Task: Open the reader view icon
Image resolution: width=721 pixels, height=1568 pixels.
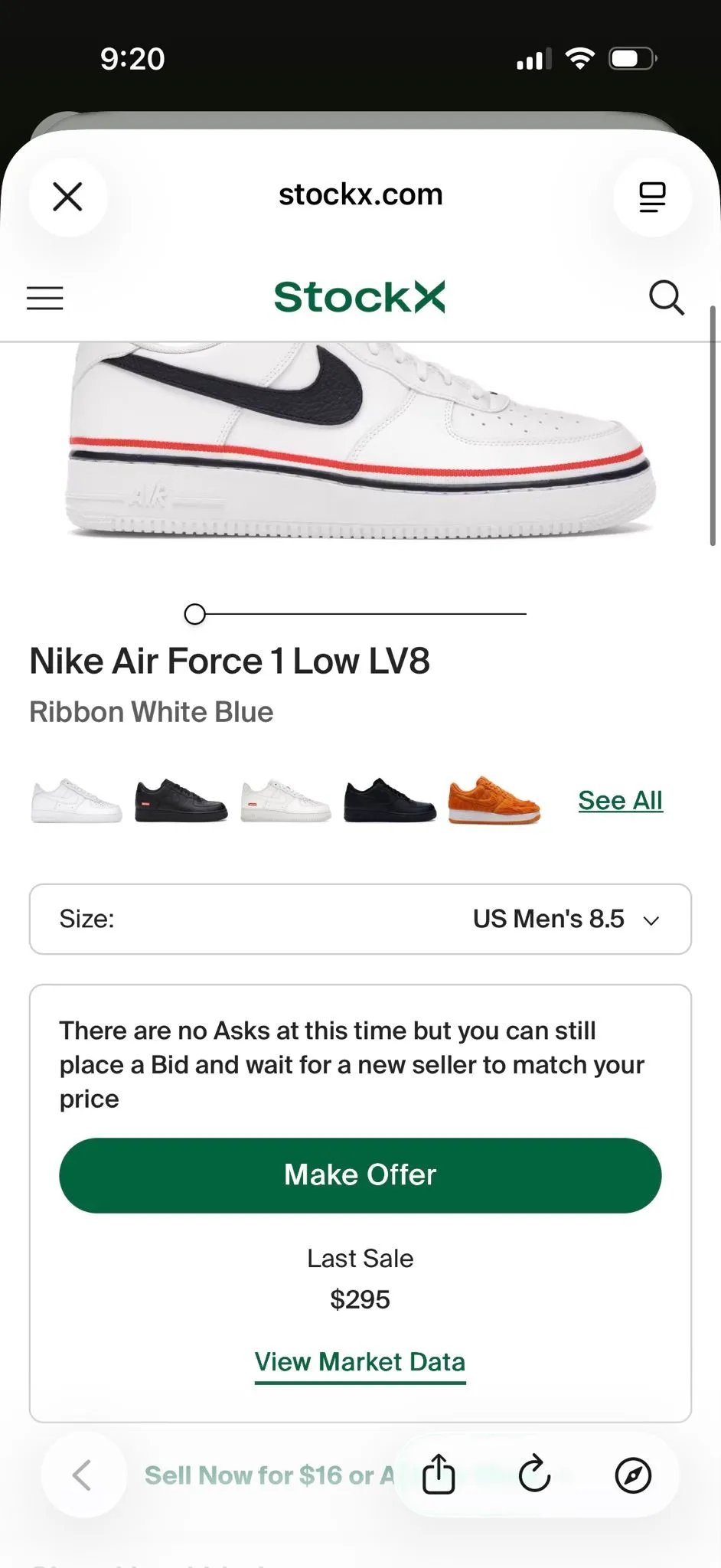Action: 652,197
